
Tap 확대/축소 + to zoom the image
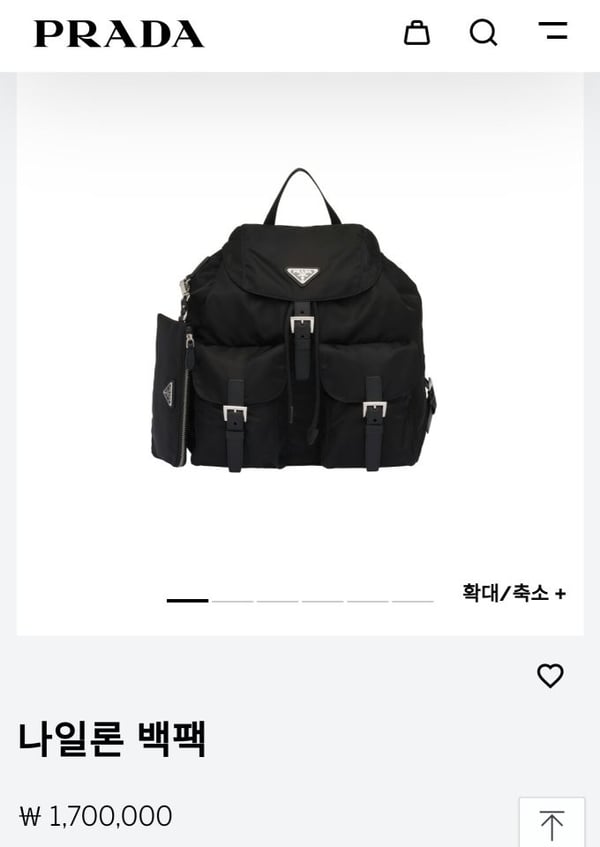pyautogui.click(x=514, y=593)
